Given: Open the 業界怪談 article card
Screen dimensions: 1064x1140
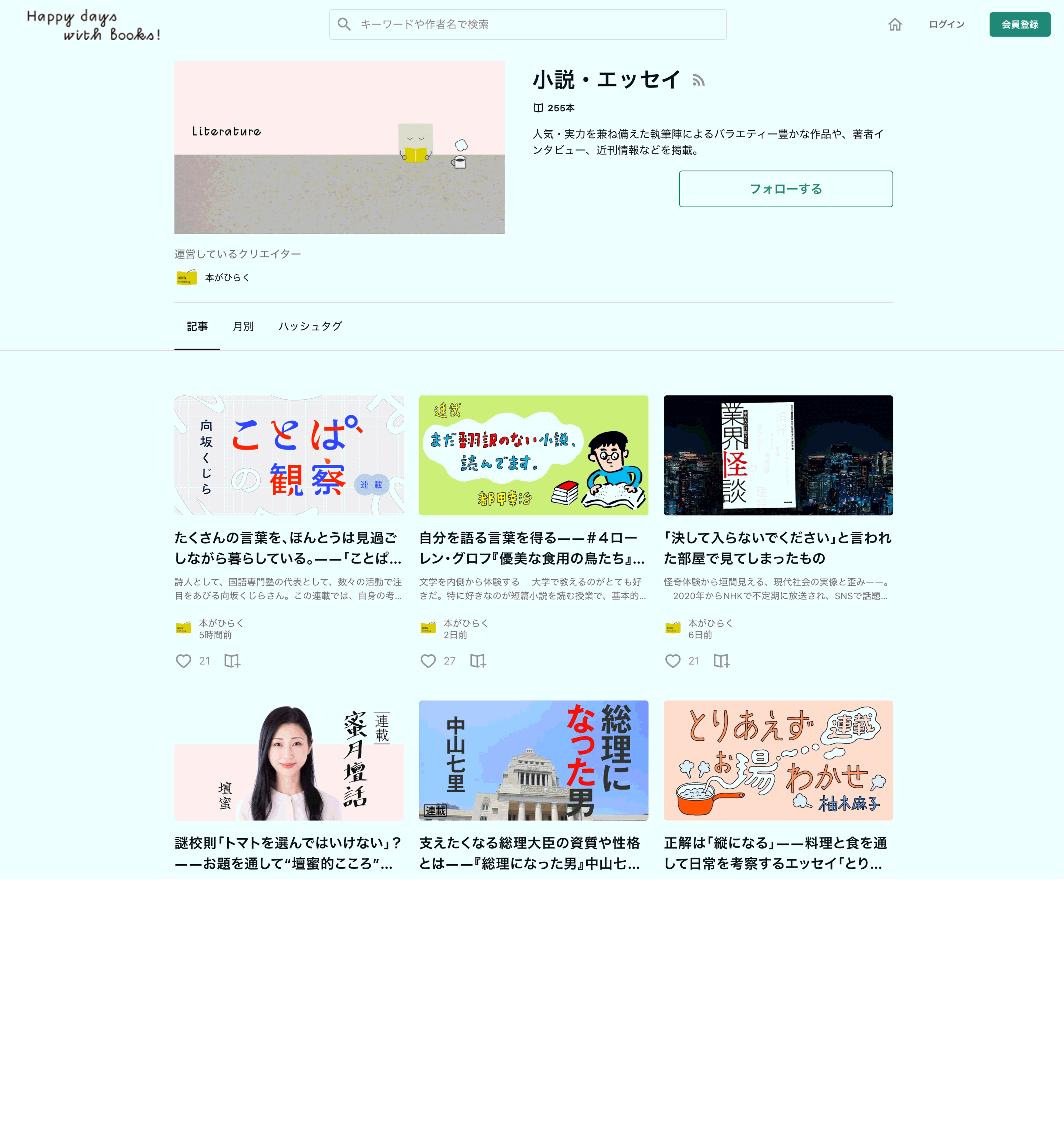Looking at the screenshot, I should [778, 455].
